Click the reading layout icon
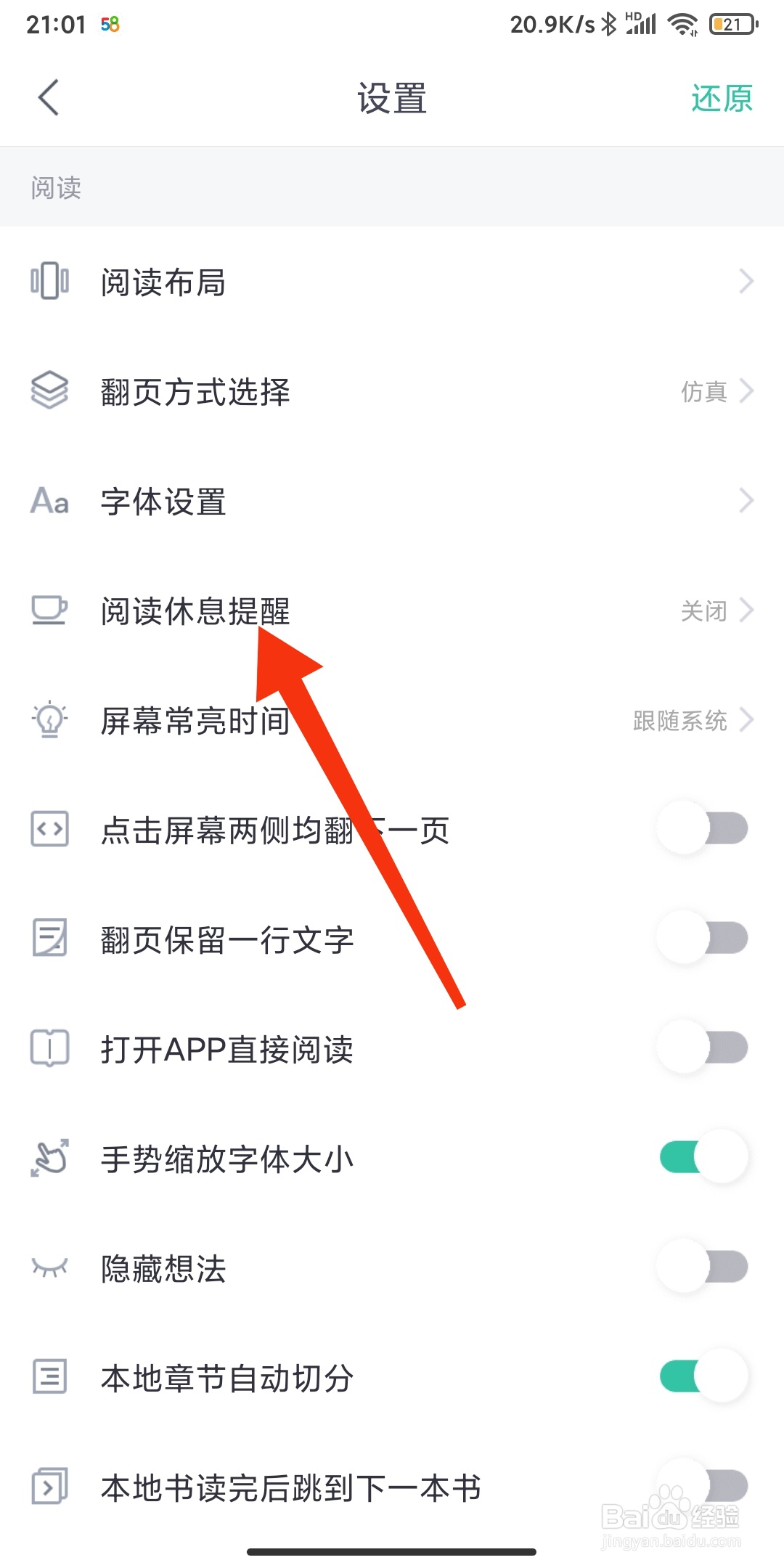This screenshot has height=1568, width=784. tap(49, 282)
